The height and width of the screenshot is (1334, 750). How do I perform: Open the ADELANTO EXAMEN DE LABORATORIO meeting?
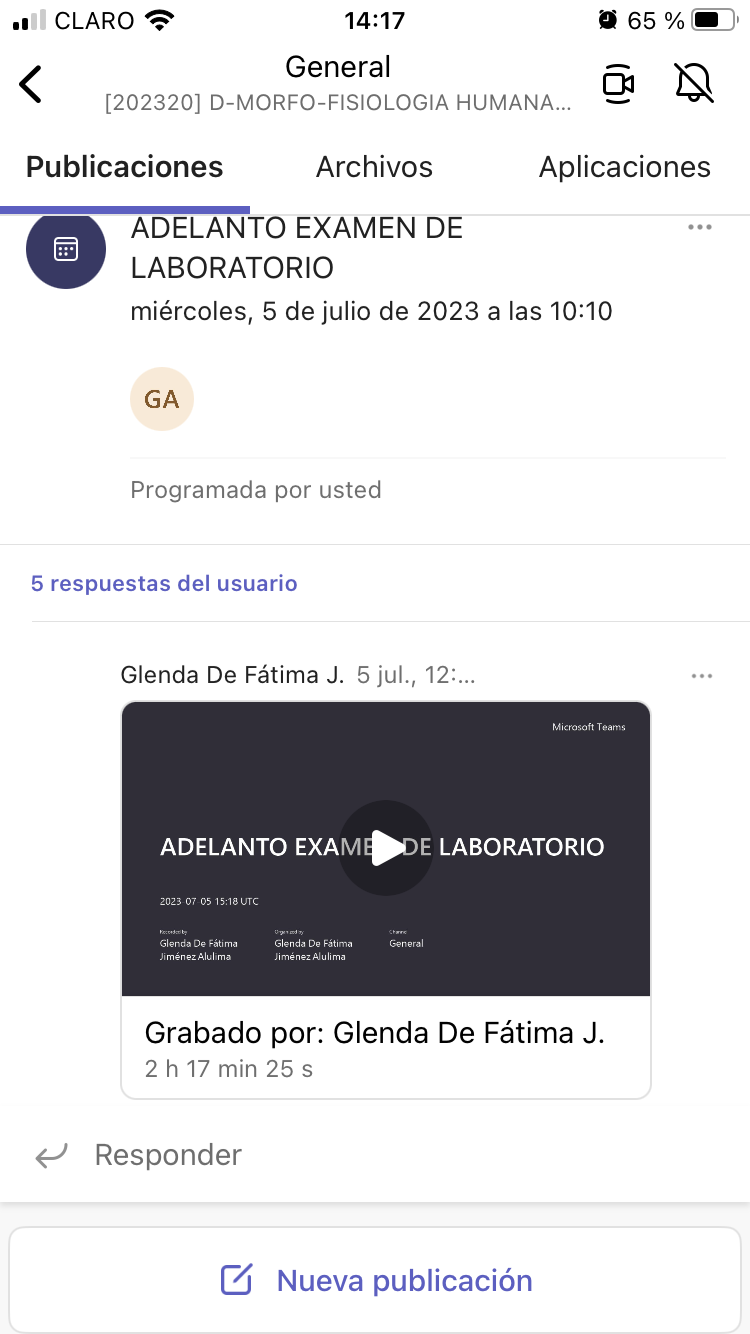point(297,248)
